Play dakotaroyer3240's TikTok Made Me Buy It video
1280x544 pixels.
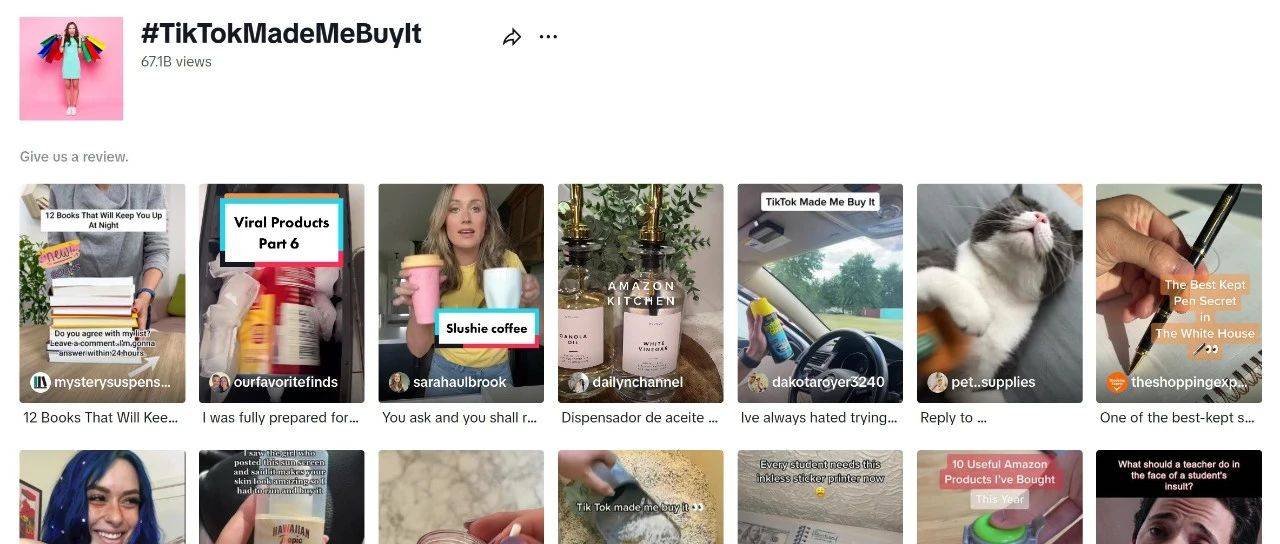pyautogui.click(x=820, y=293)
